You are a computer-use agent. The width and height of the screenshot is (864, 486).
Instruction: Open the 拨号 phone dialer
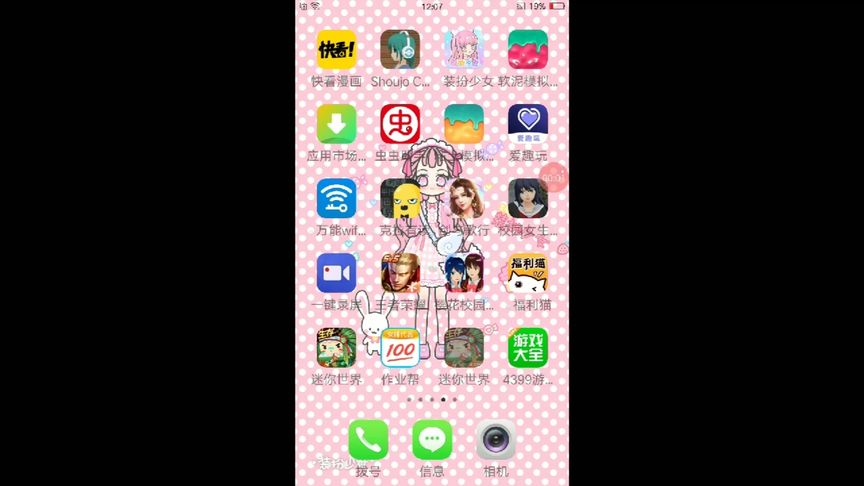tap(368, 440)
